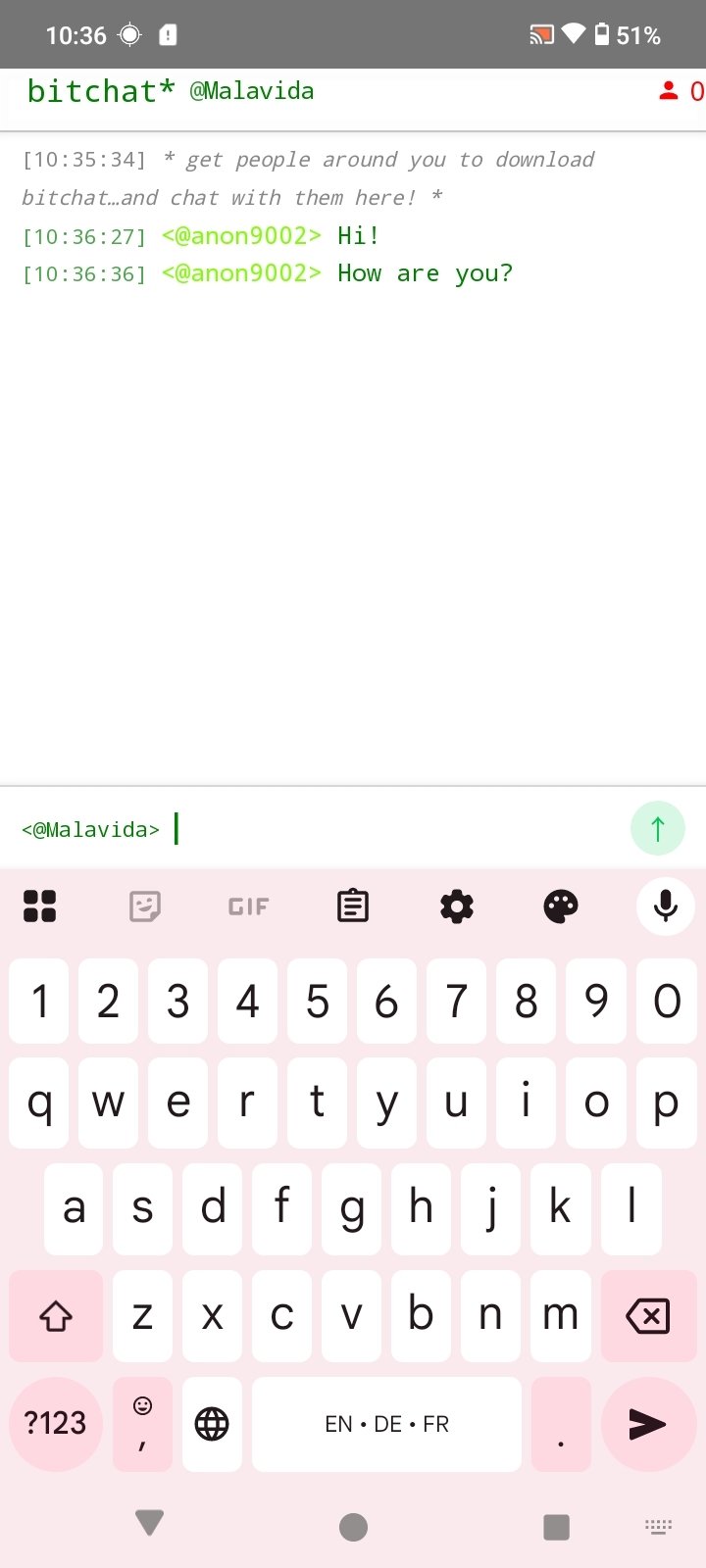Open the connected peers counter
The height and width of the screenshot is (1568, 706).
(x=681, y=91)
